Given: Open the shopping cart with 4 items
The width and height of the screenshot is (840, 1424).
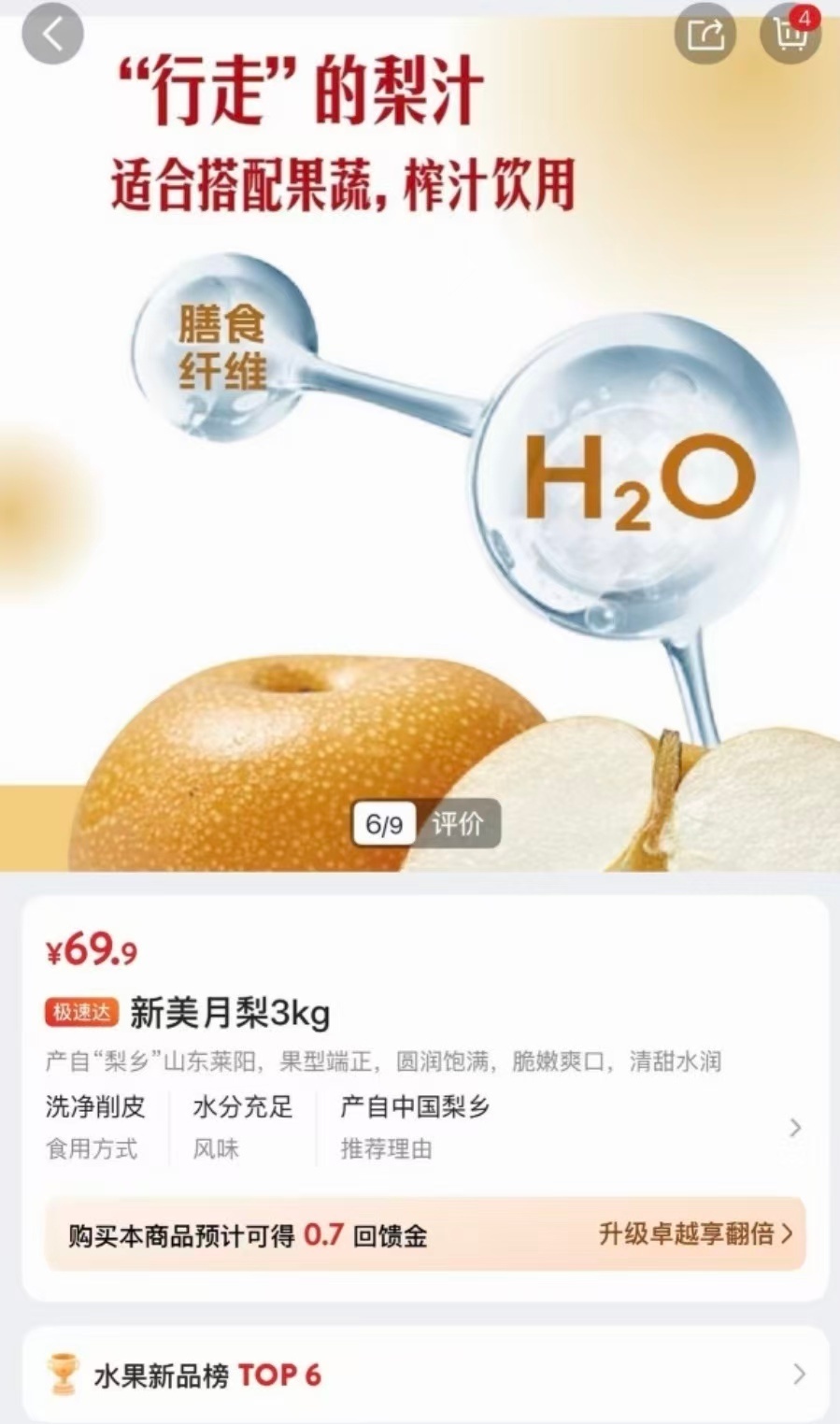Looking at the screenshot, I should [x=790, y=36].
